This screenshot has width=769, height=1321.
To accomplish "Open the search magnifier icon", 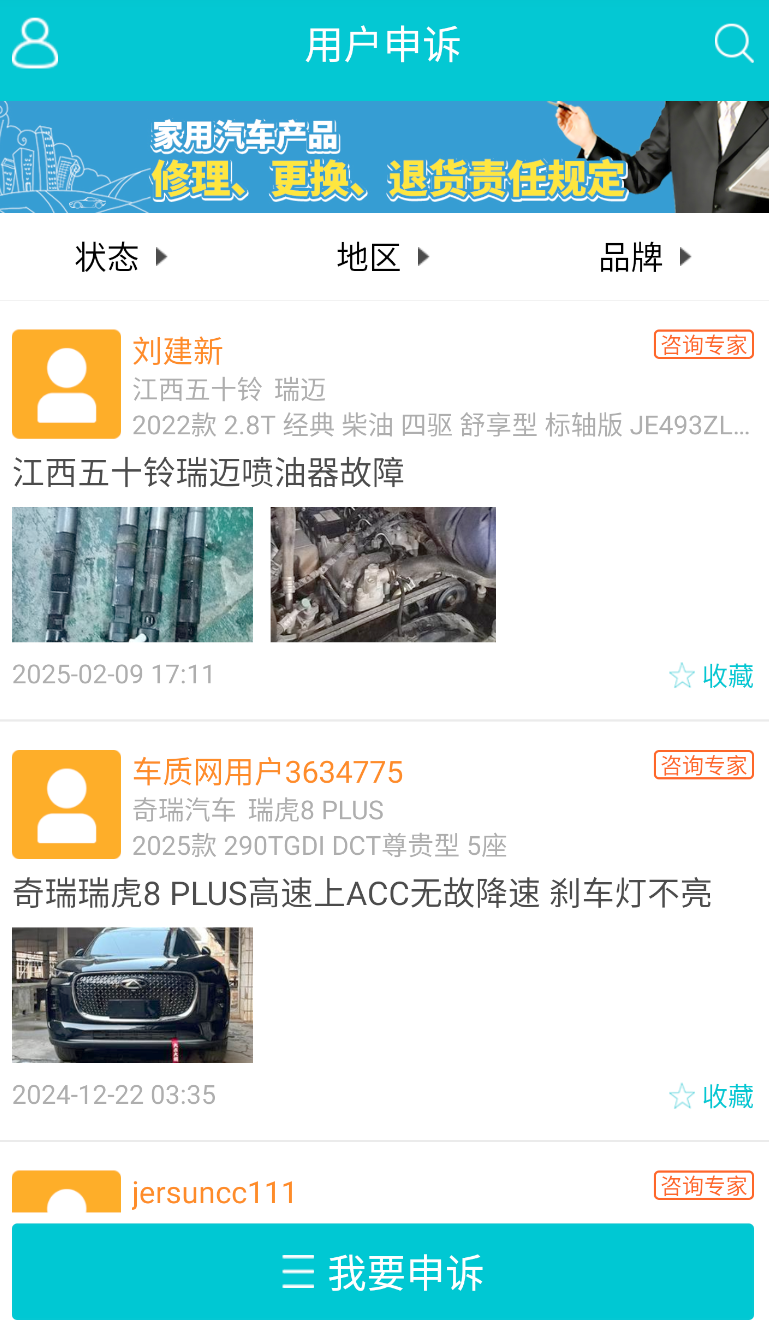I will (733, 44).
